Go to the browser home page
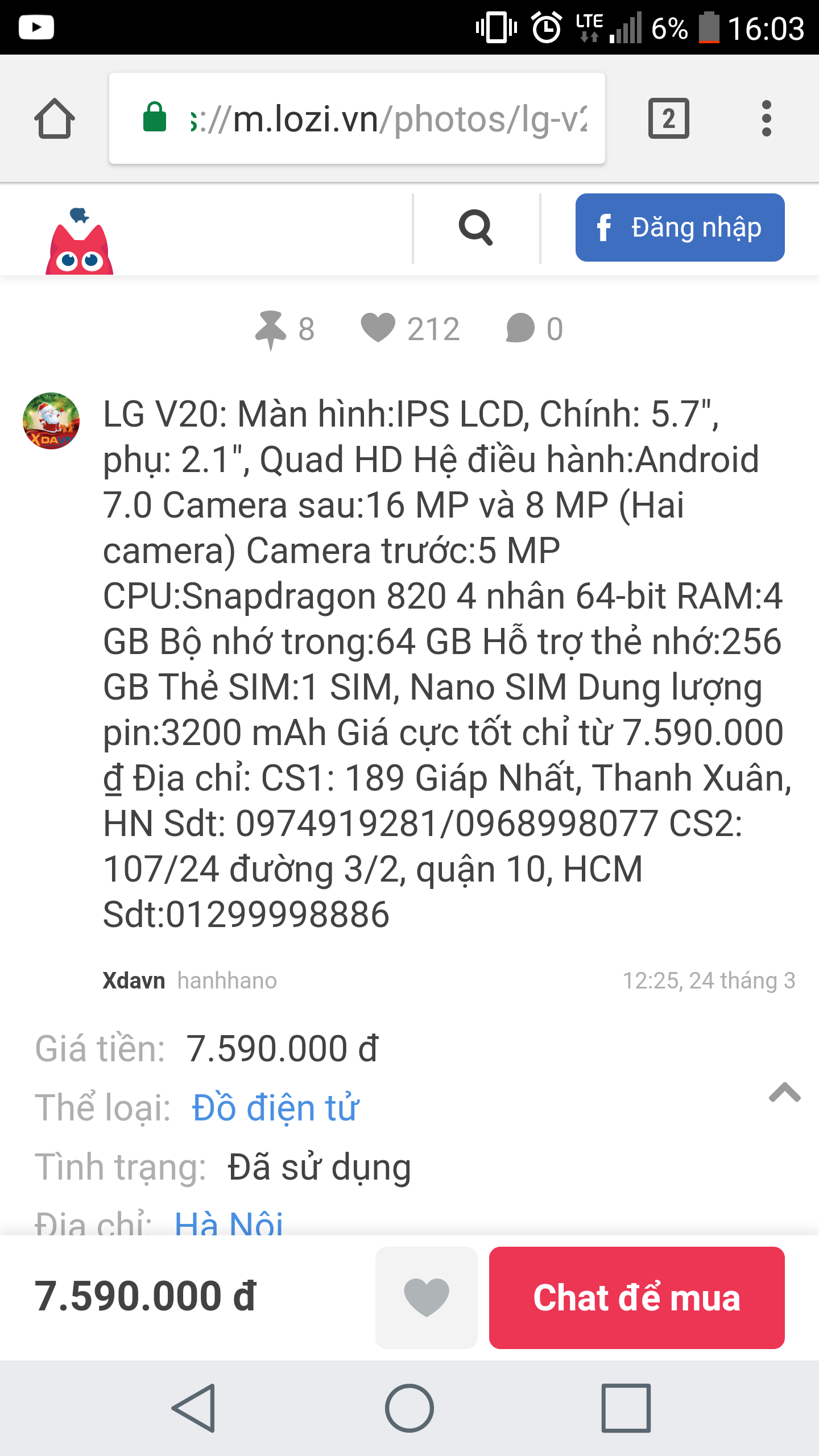 tap(55, 118)
